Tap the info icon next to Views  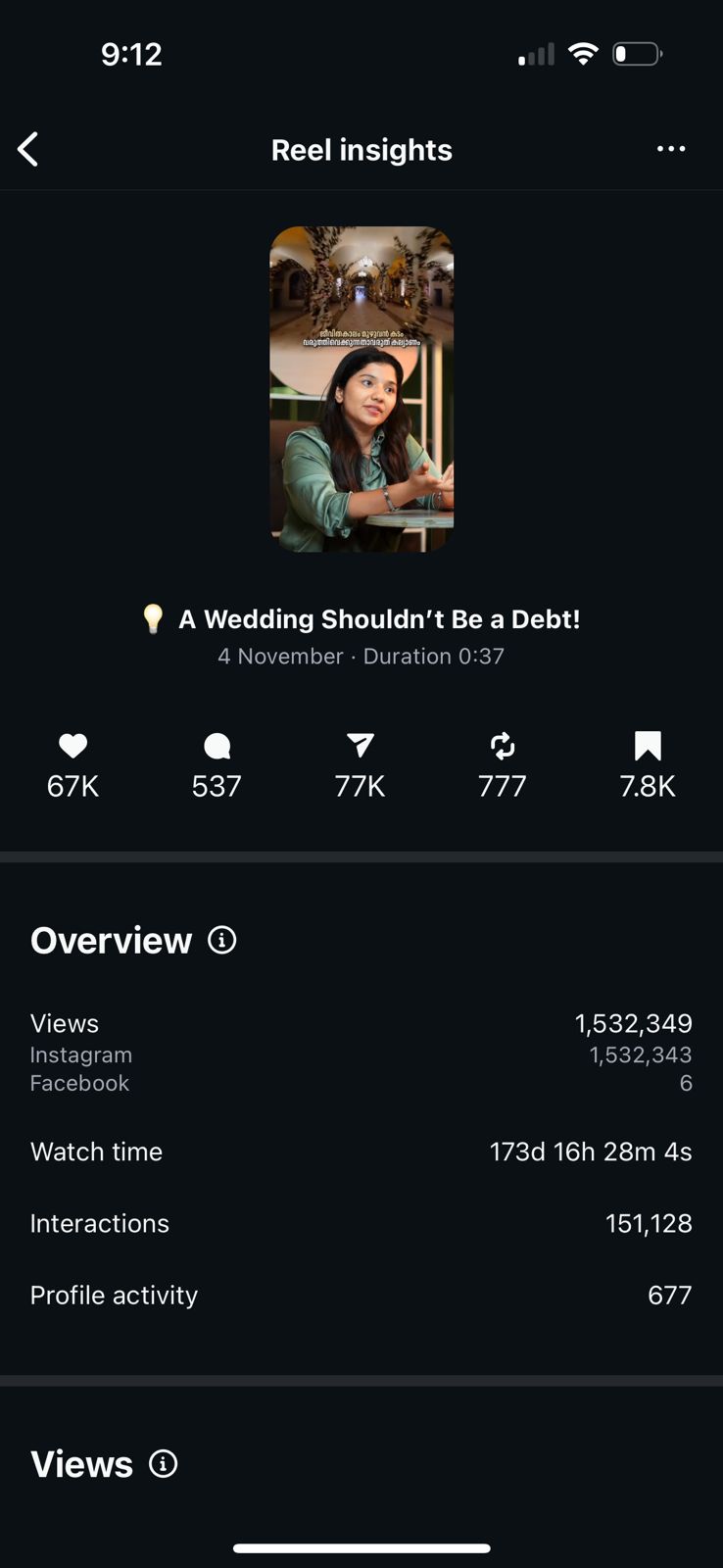tap(163, 1464)
